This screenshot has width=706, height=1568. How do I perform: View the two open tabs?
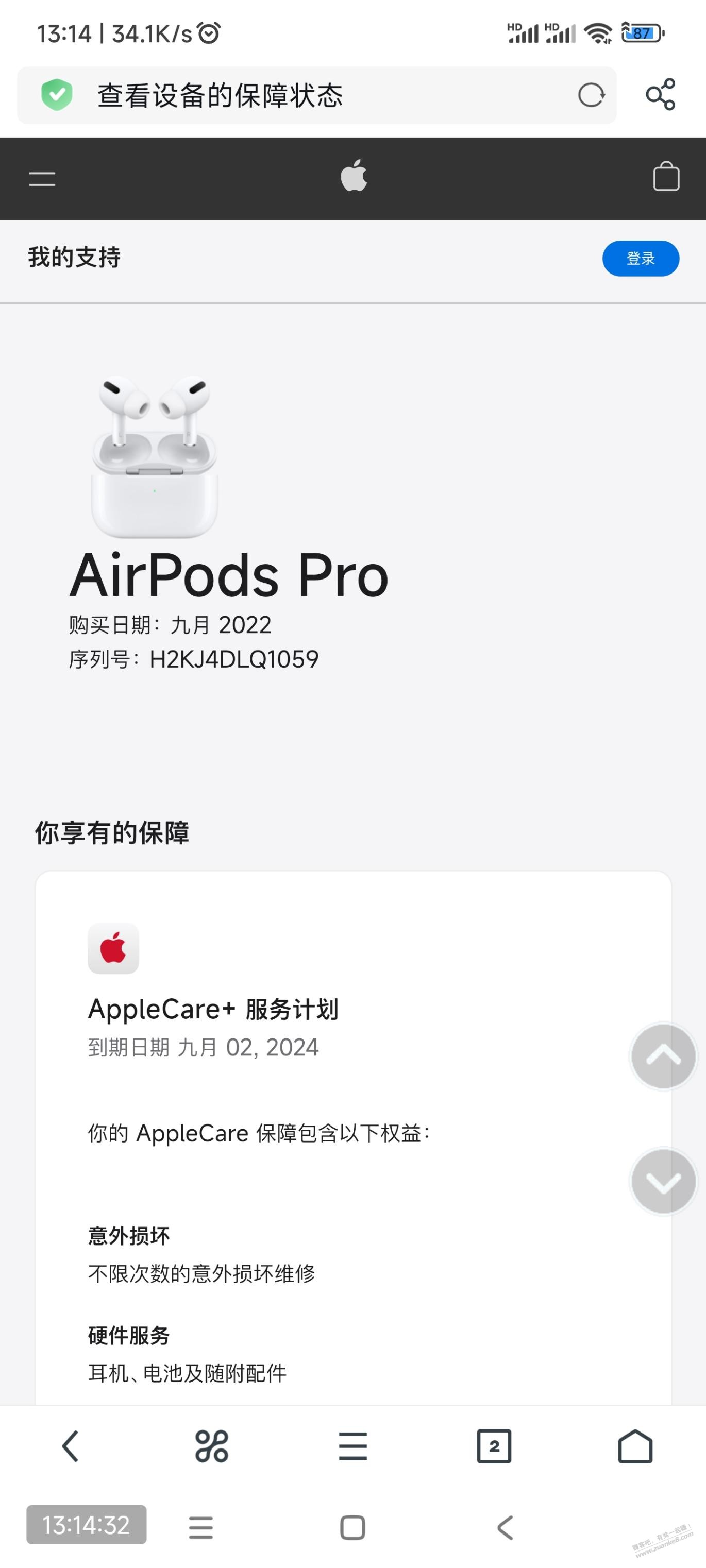(494, 1446)
